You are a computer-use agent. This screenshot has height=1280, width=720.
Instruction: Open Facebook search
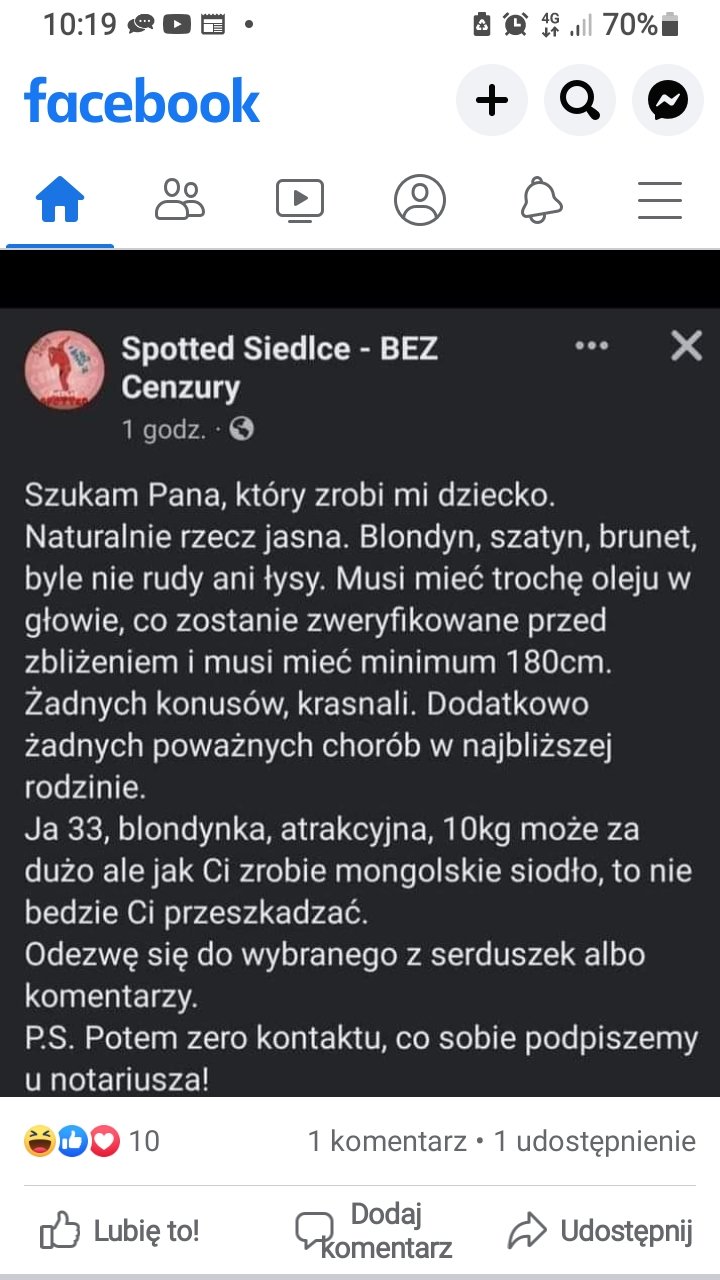(x=579, y=100)
